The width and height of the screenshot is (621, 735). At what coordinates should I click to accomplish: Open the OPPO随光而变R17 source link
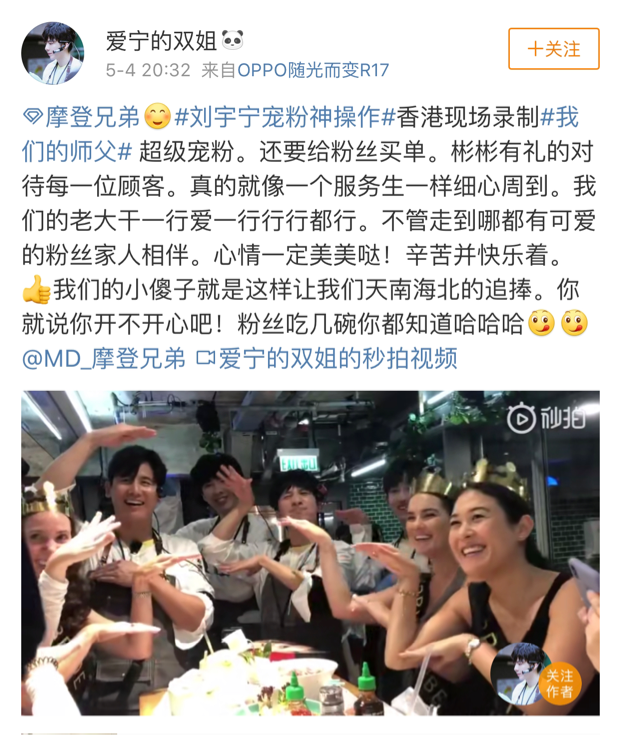pos(312,71)
